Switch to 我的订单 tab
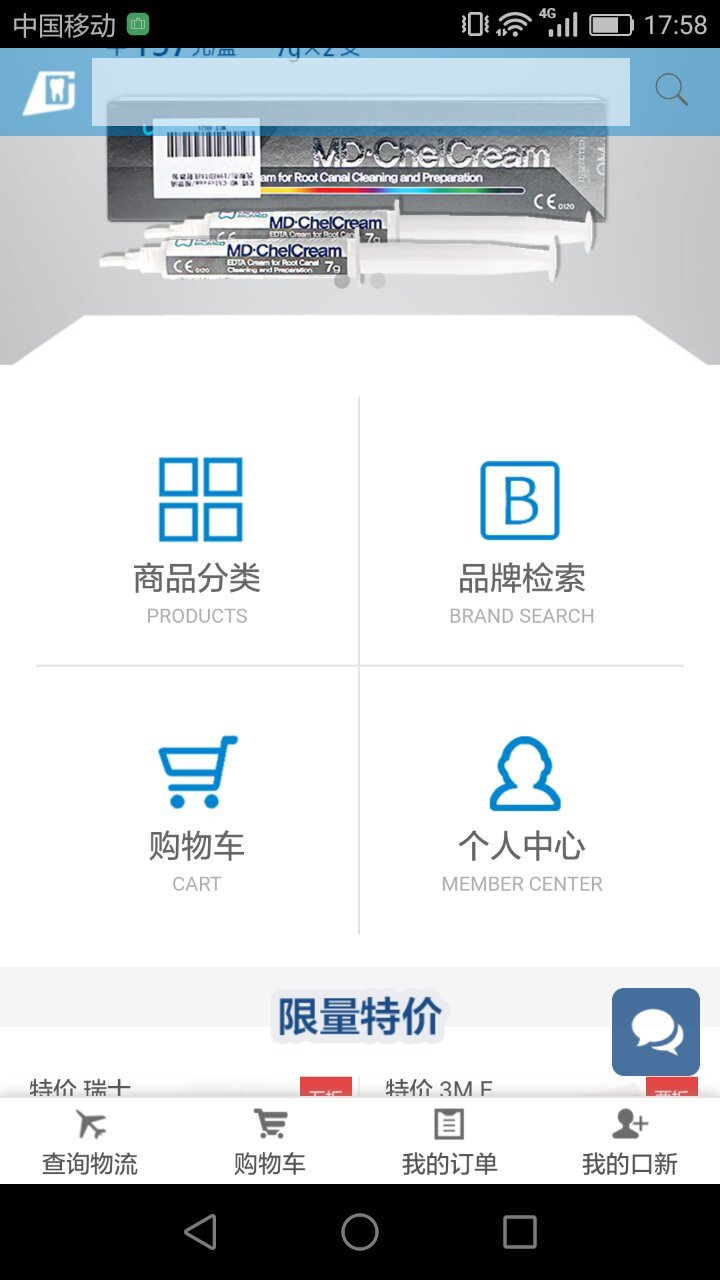The image size is (720, 1280). point(450,1142)
